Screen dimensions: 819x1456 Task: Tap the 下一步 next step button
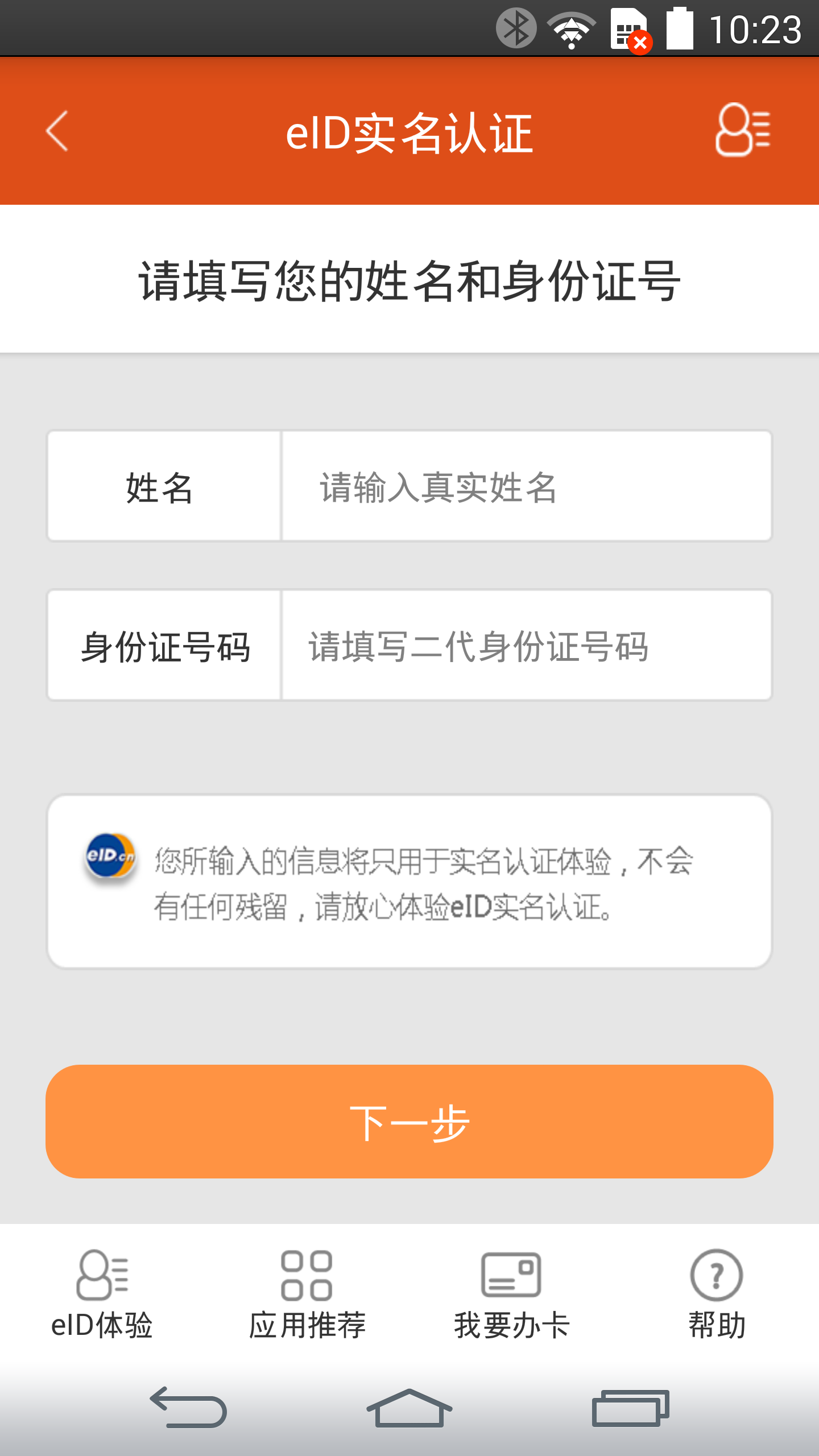click(409, 1121)
